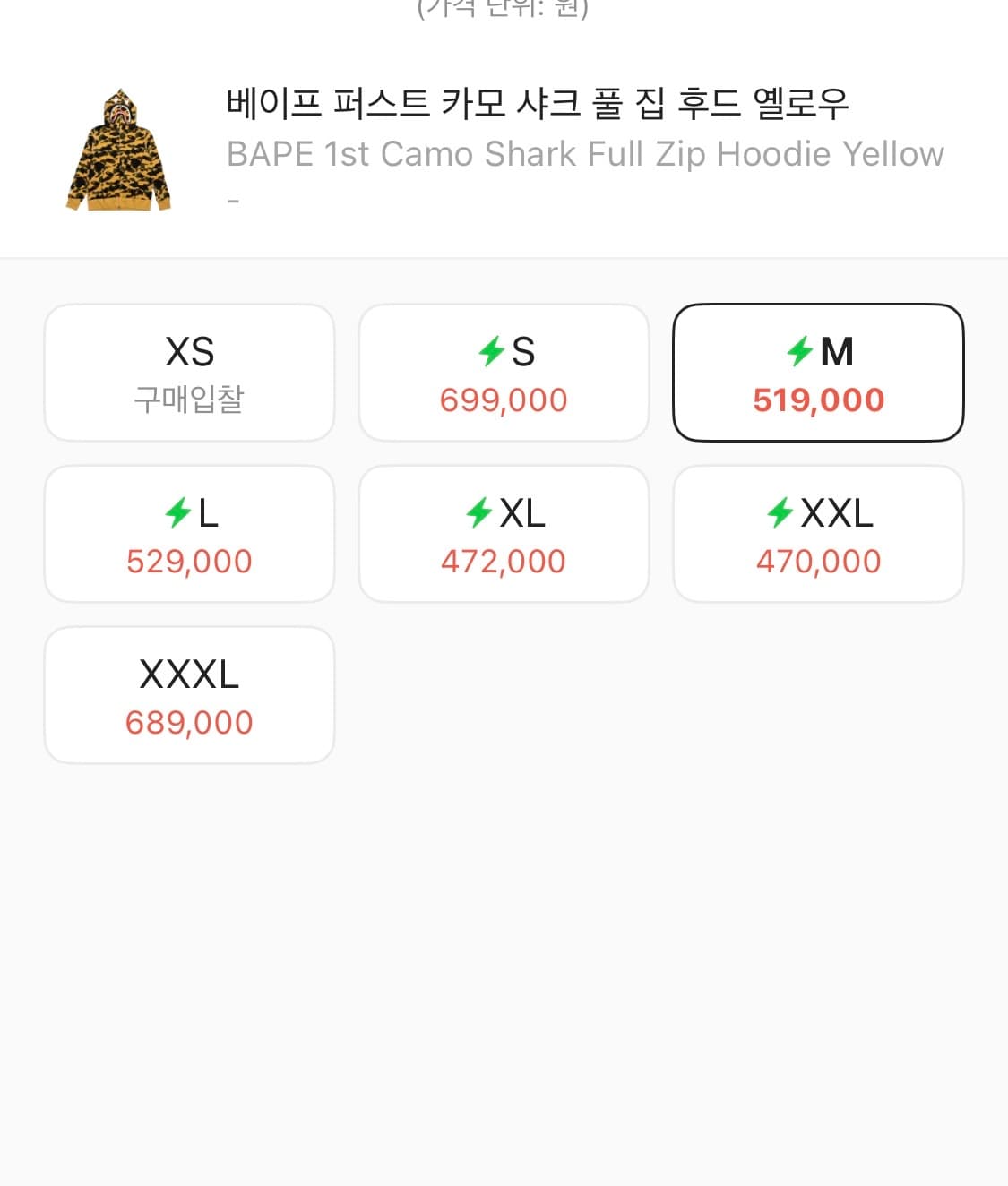Screen dimensions: 1008x1186
Task: Click the English product name text
Action: click(x=584, y=153)
